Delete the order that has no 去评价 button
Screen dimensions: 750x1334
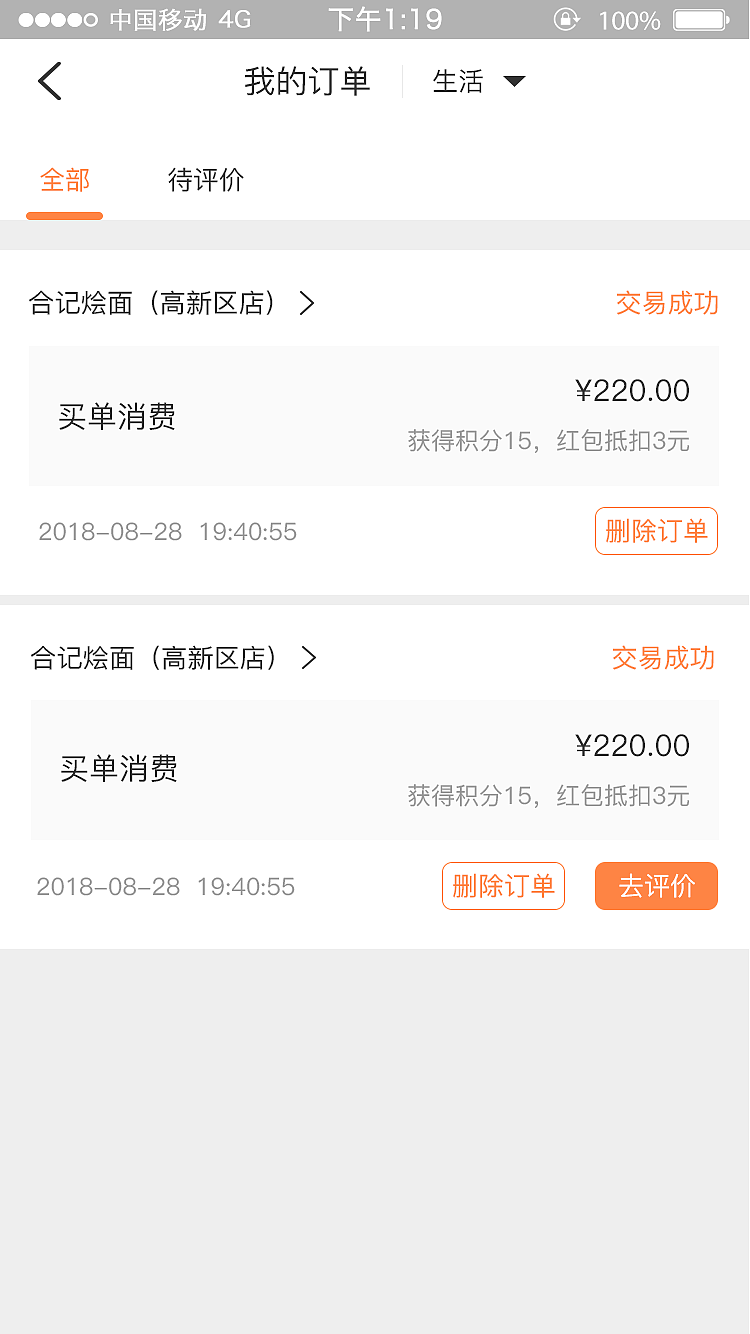point(656,531)
